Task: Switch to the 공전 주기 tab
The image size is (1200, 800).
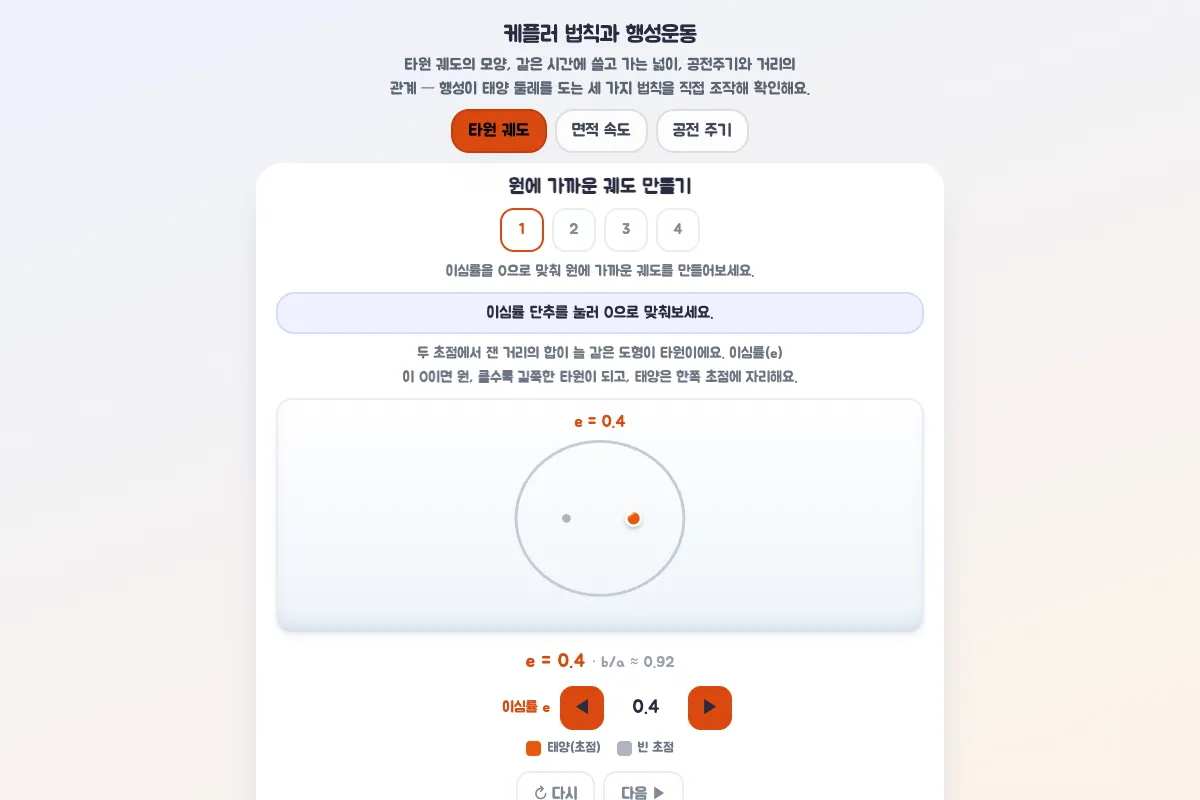Action: (x=702, y=131)
